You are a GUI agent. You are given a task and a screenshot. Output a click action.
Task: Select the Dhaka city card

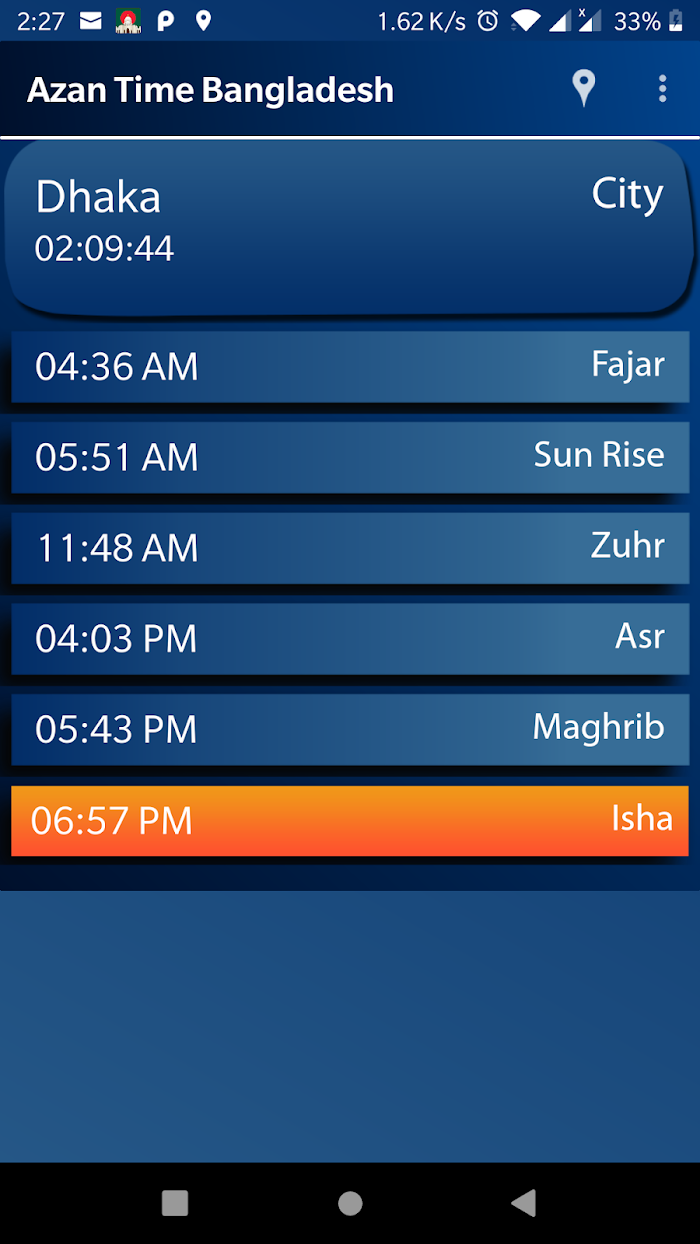pos(350,226)
